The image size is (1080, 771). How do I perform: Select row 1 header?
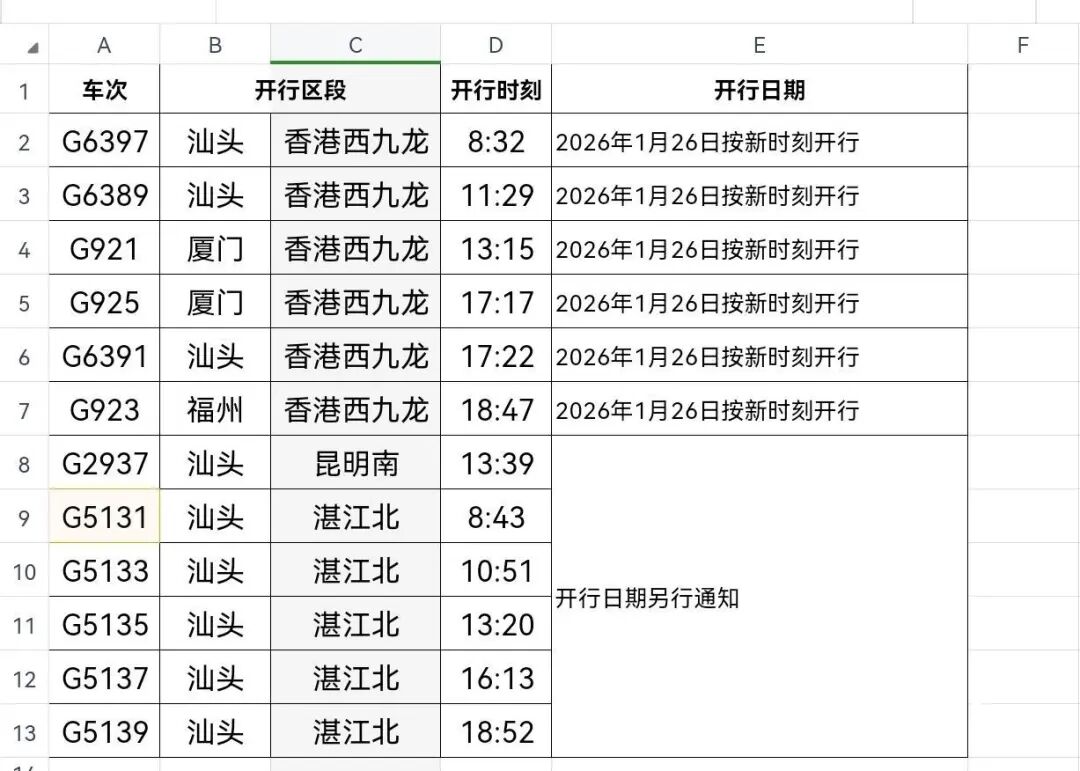(24, 90)
